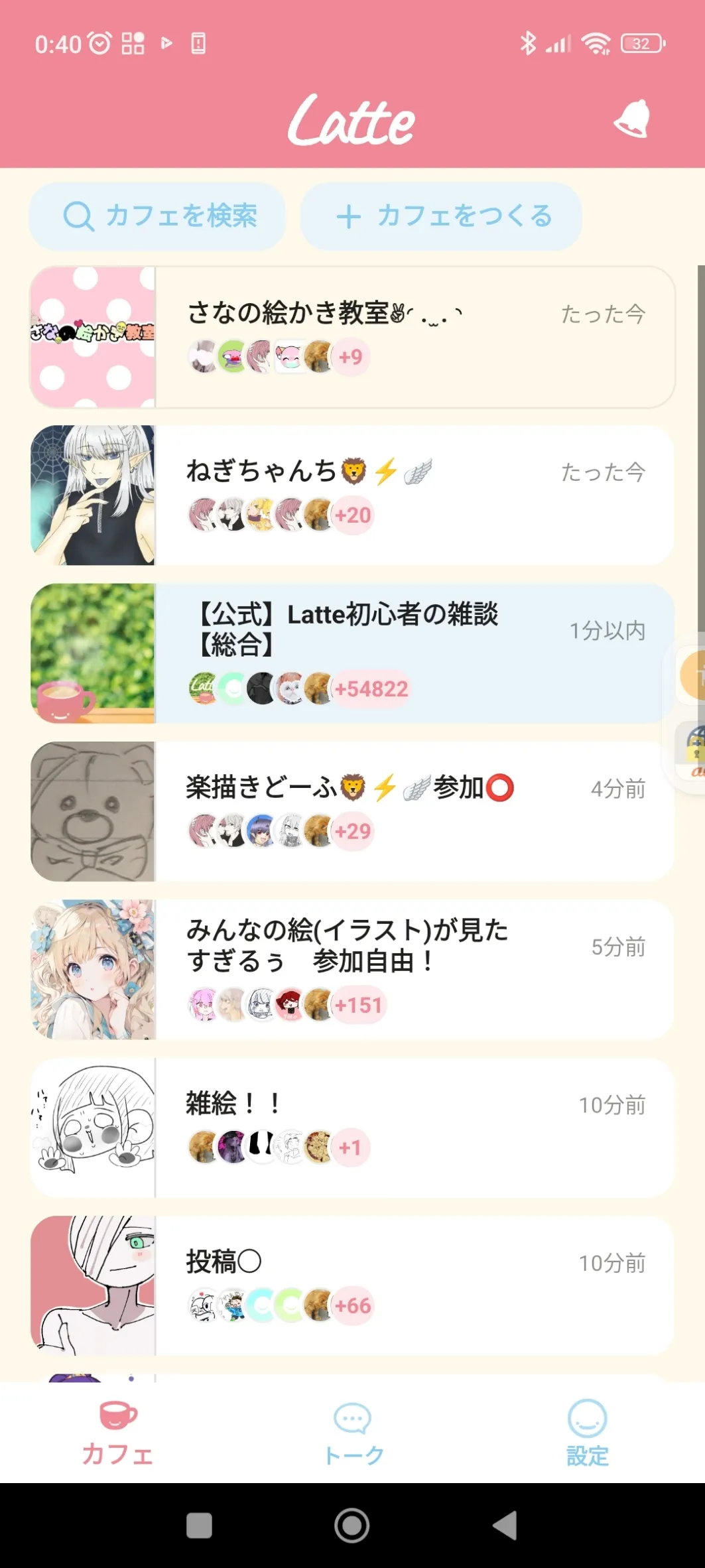Switch to the 設定 tab

coord(587,1433)
